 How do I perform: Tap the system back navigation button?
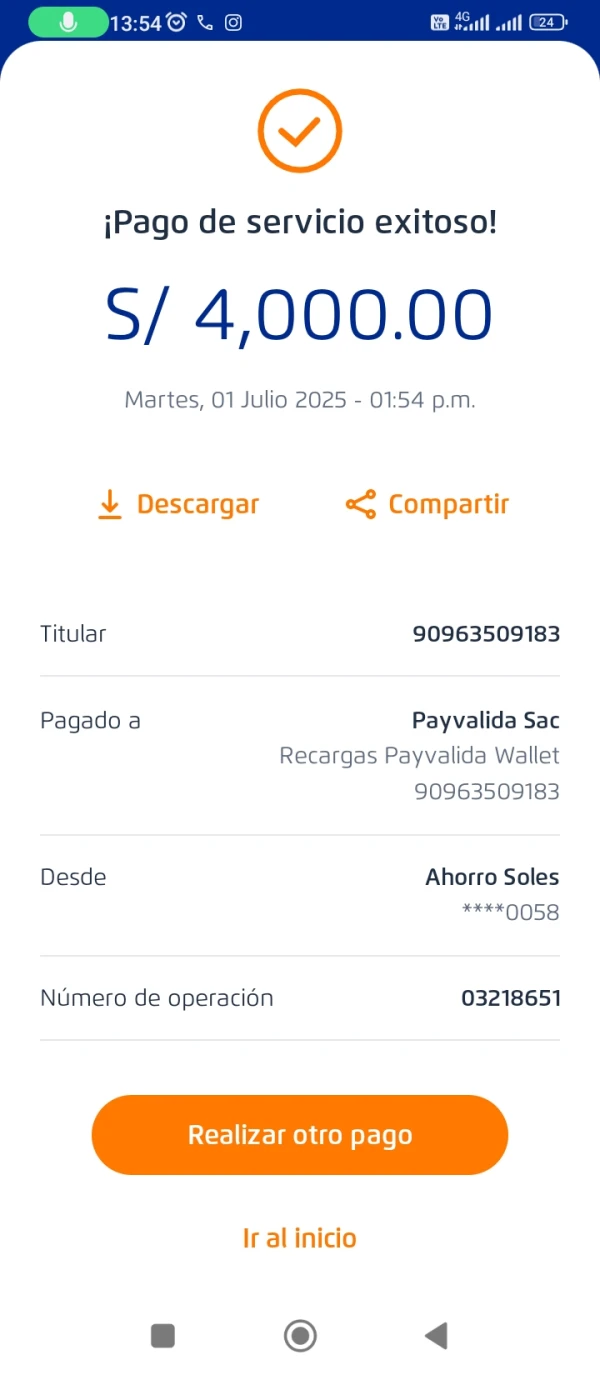(436, 1335)
